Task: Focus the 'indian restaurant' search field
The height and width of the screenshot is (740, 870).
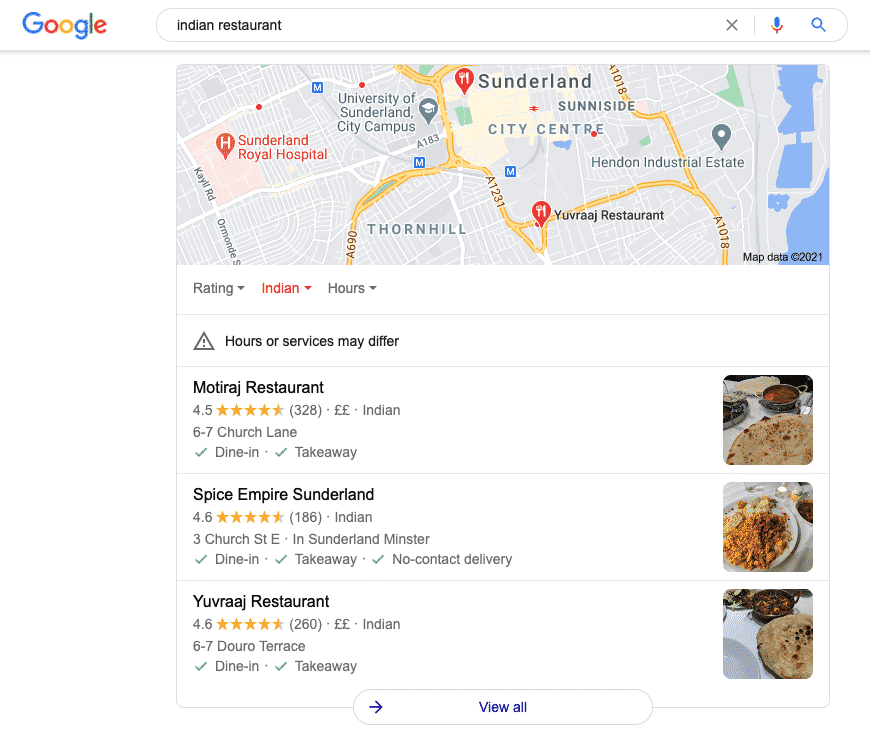Action: tap(440, 25)
